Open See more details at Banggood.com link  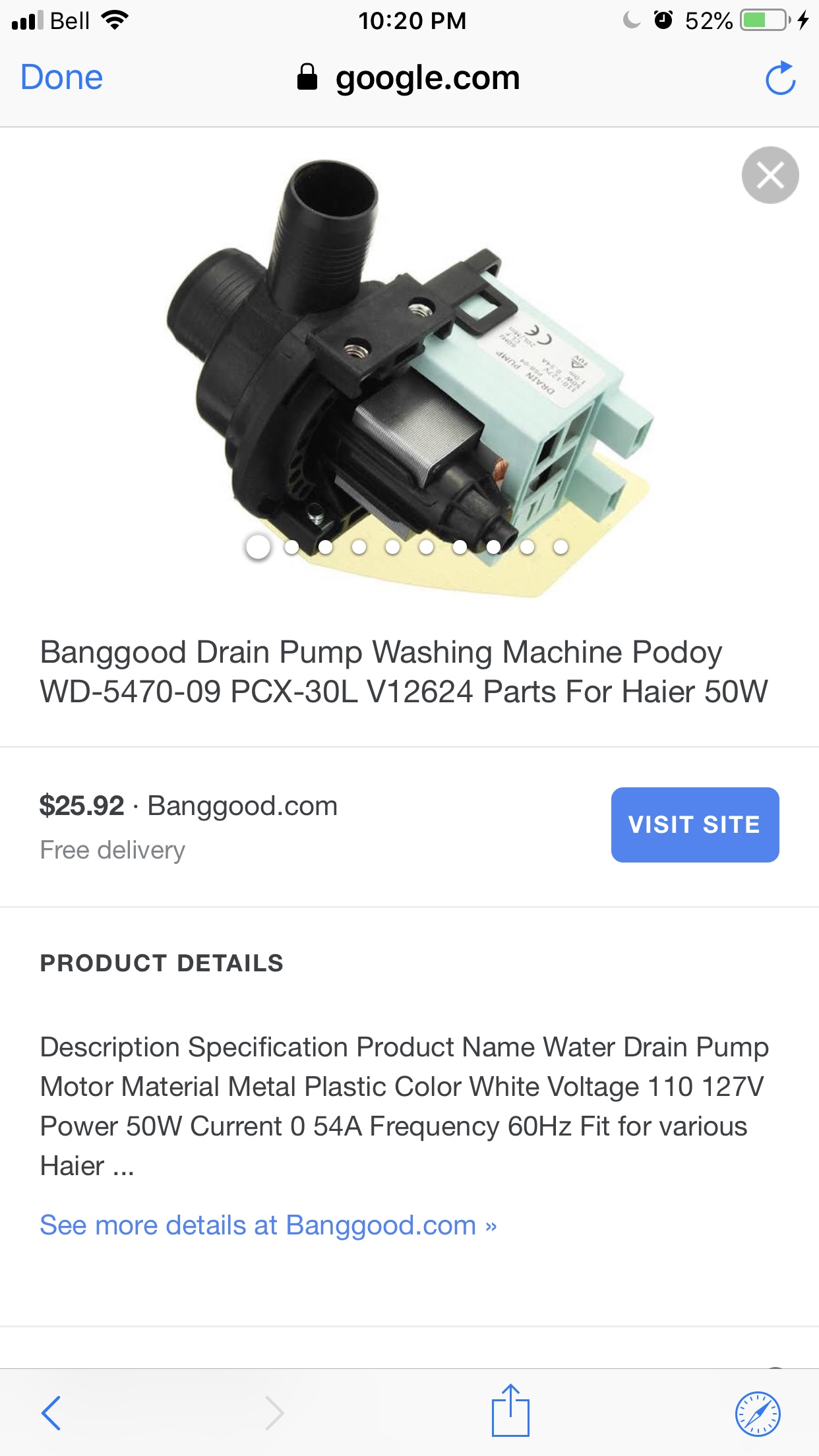pyautogui.click(x=268, y=1225)
